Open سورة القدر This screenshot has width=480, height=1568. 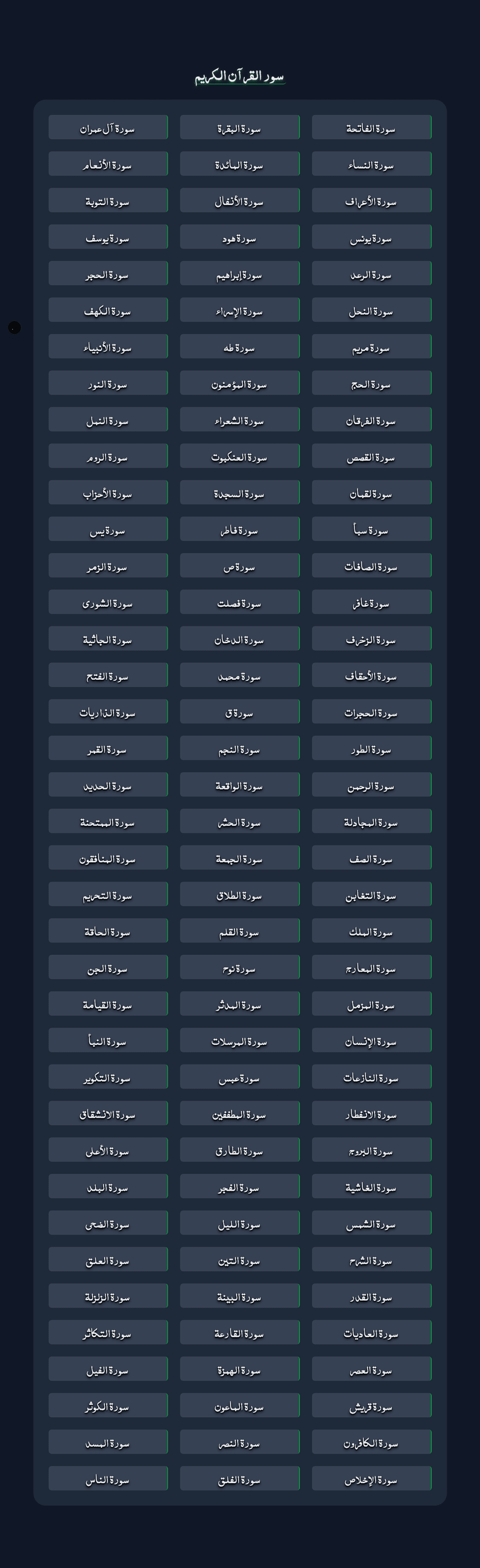coord(371,1296)
